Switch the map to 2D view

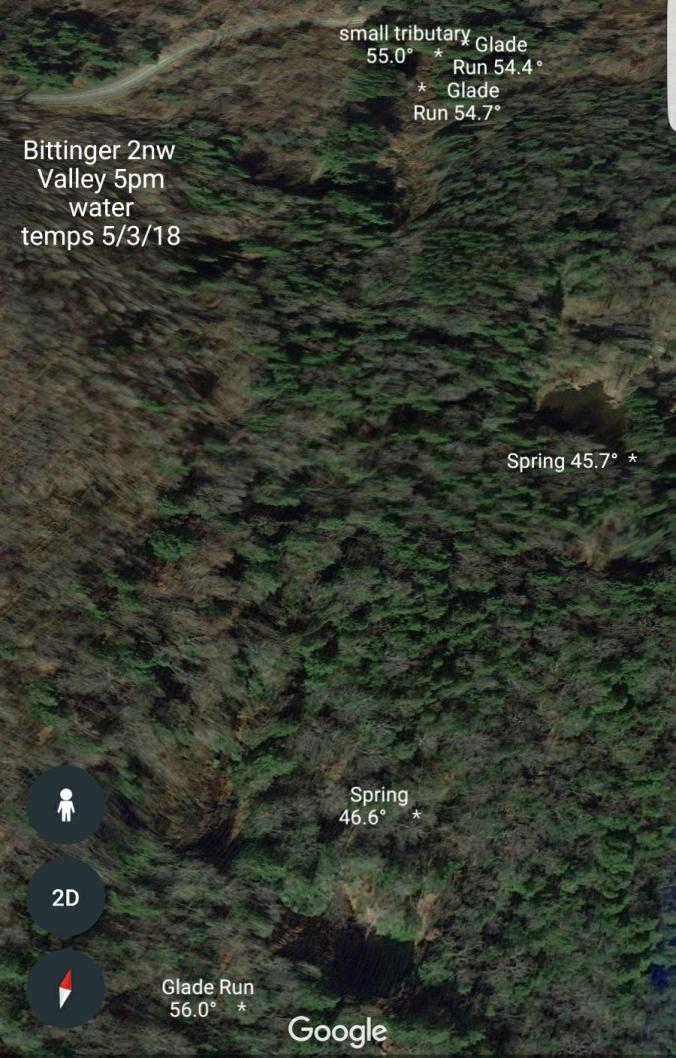point(65,897)
